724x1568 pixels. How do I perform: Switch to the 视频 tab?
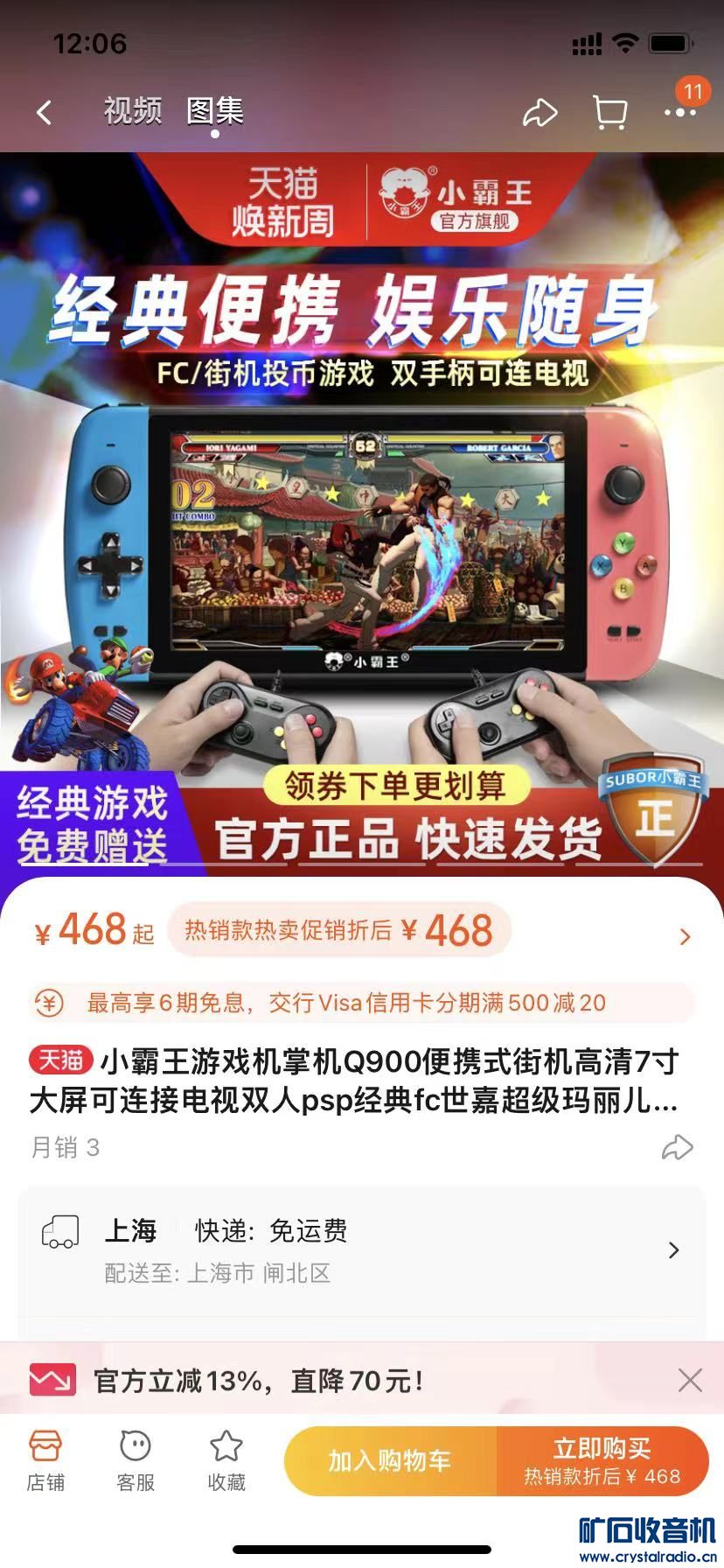tap(133, 111)
